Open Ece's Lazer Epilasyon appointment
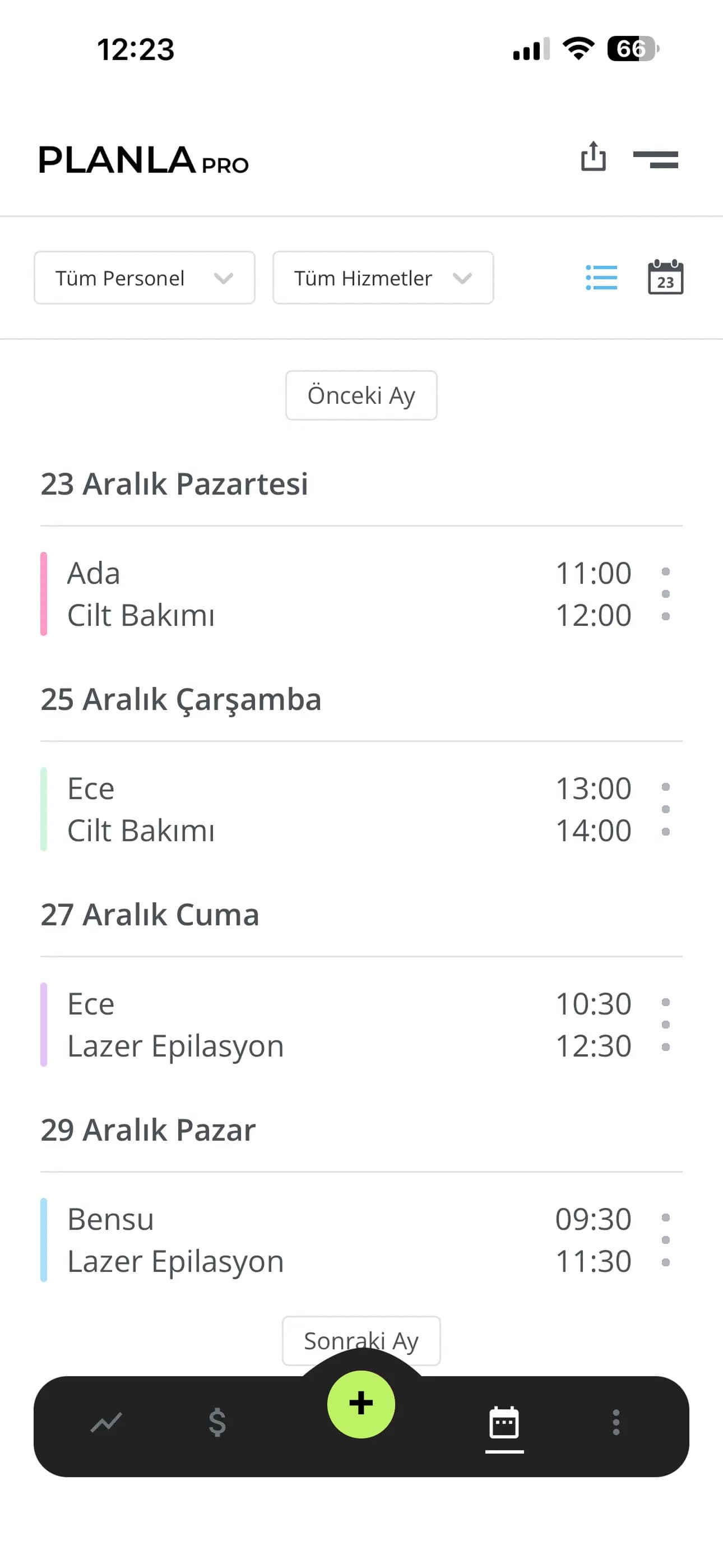Image resolution: width=723 pixels, height=1568 pixels. (304, 1025)
